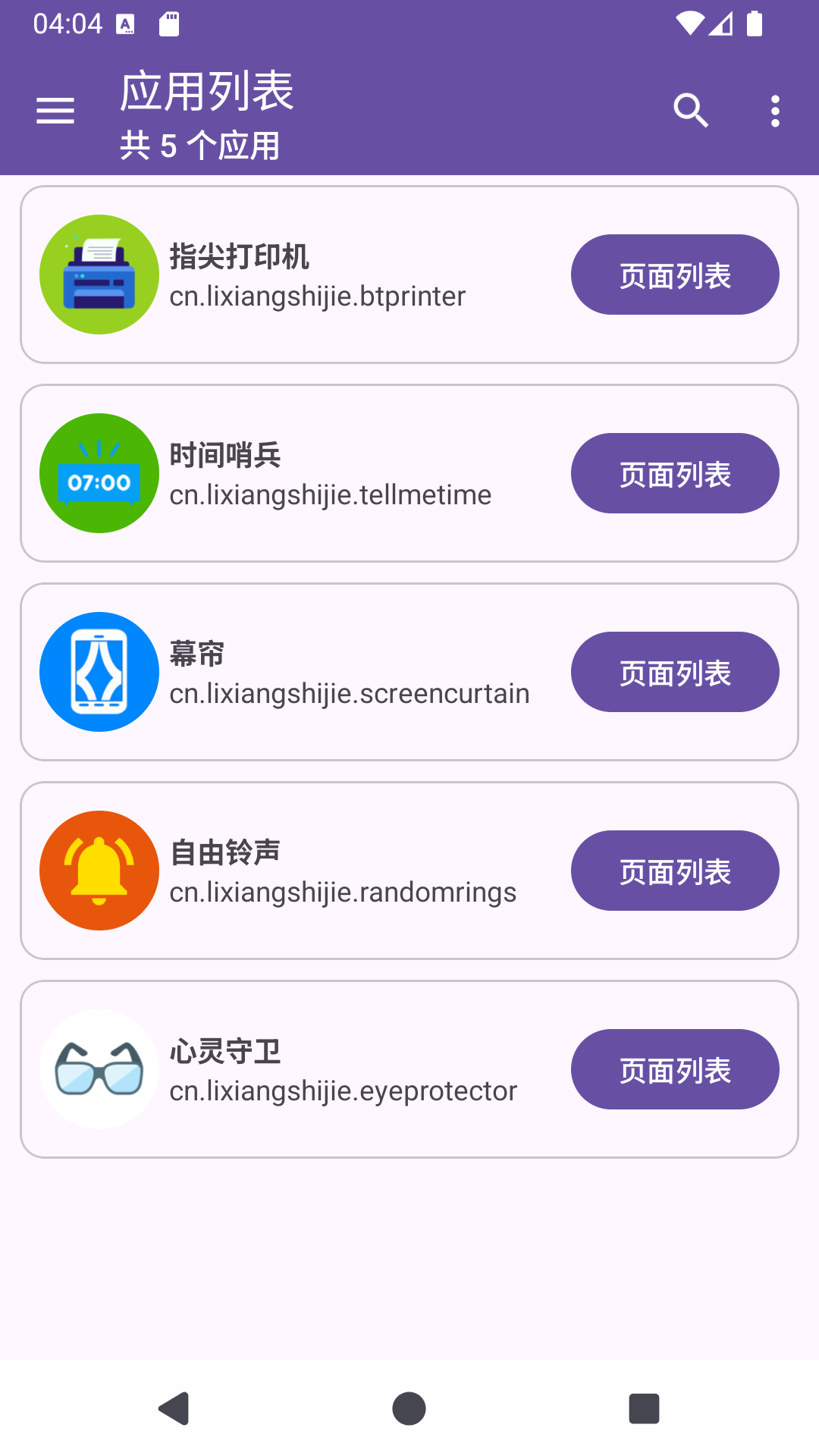The width and height of the screenshot is (819, 1456).
Task: Tap the 心灵守卫 glasses icon
Action: [x=99, y=1069]
